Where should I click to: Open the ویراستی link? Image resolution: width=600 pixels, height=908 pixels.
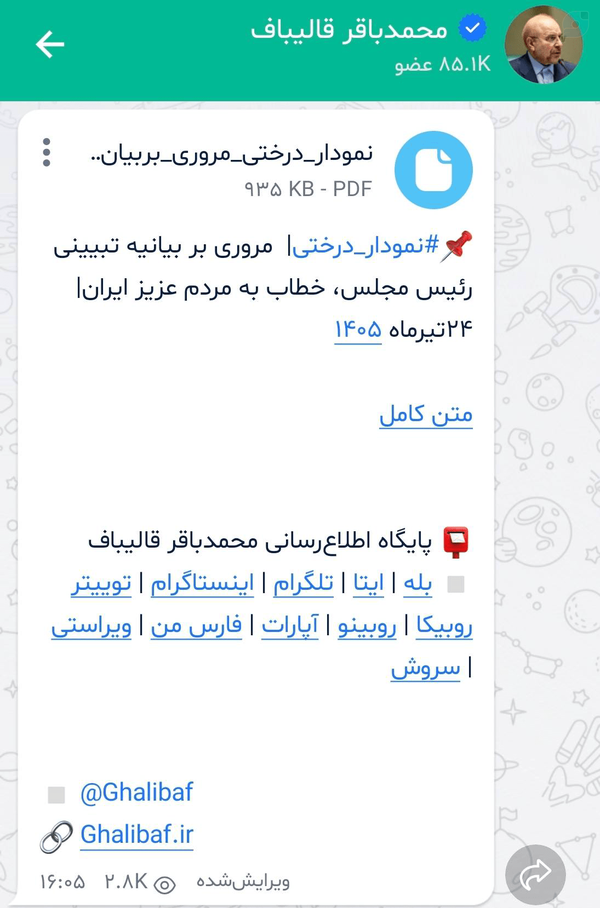(92, 627)
